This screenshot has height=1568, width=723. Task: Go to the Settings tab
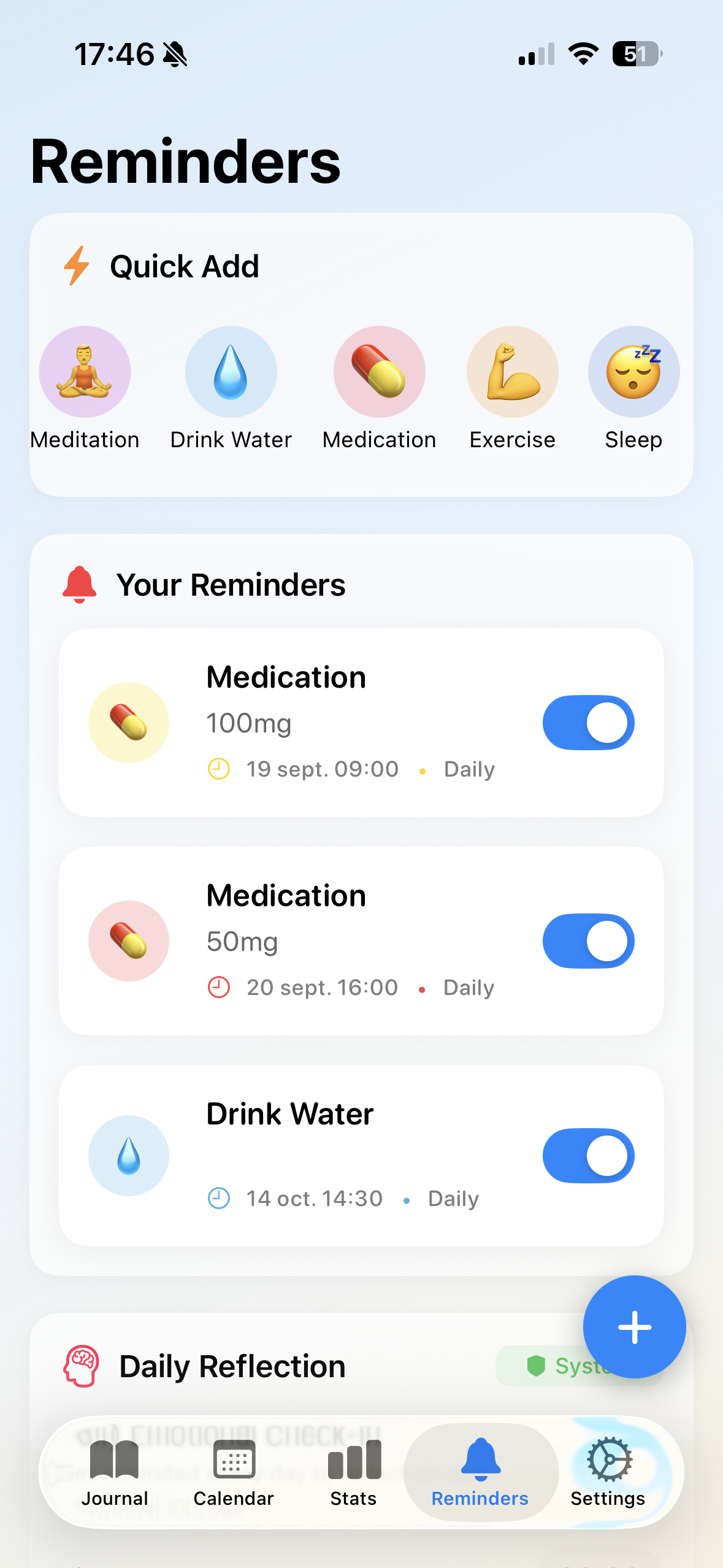608,1472
